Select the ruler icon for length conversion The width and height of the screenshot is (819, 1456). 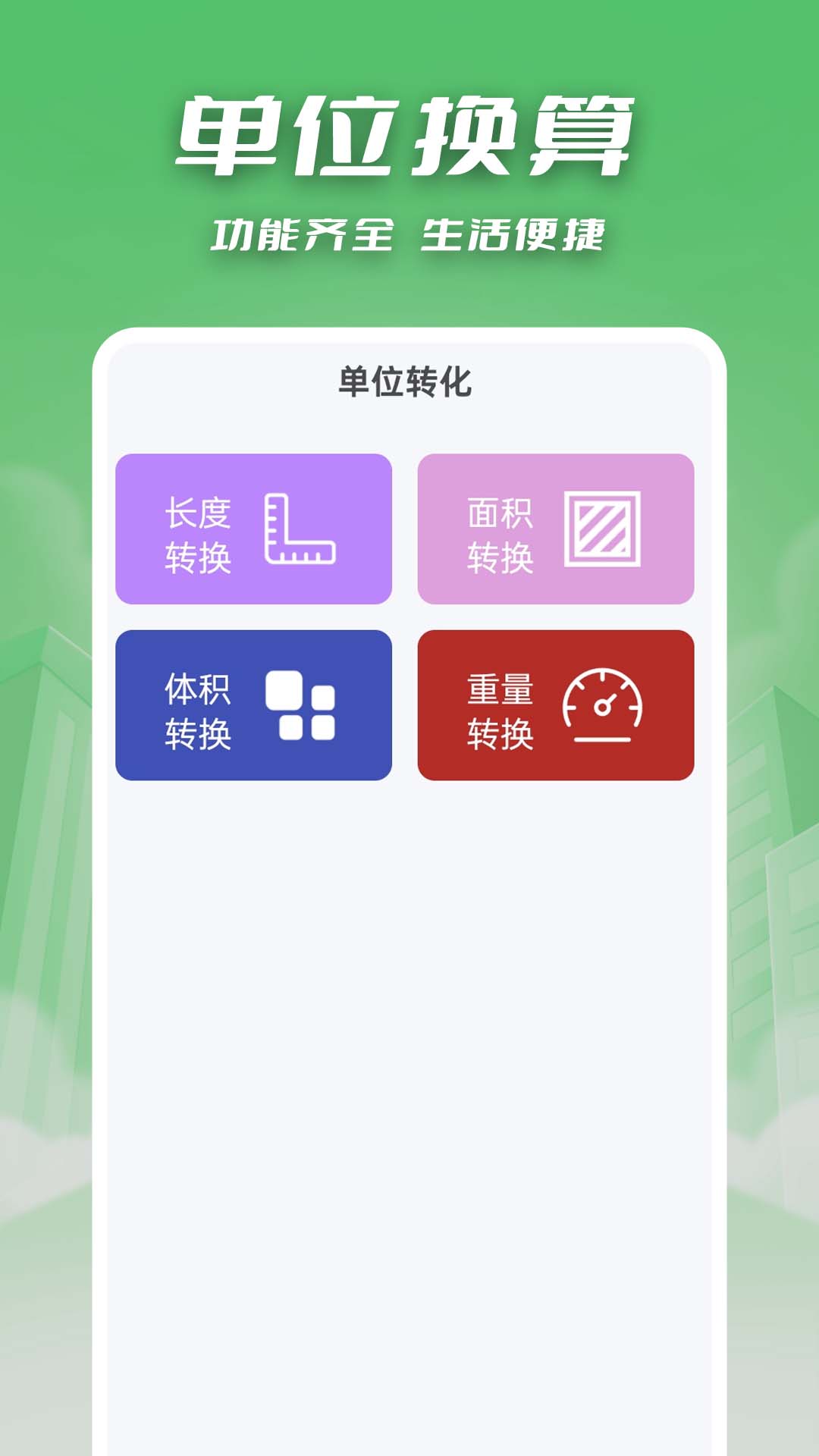301,531
